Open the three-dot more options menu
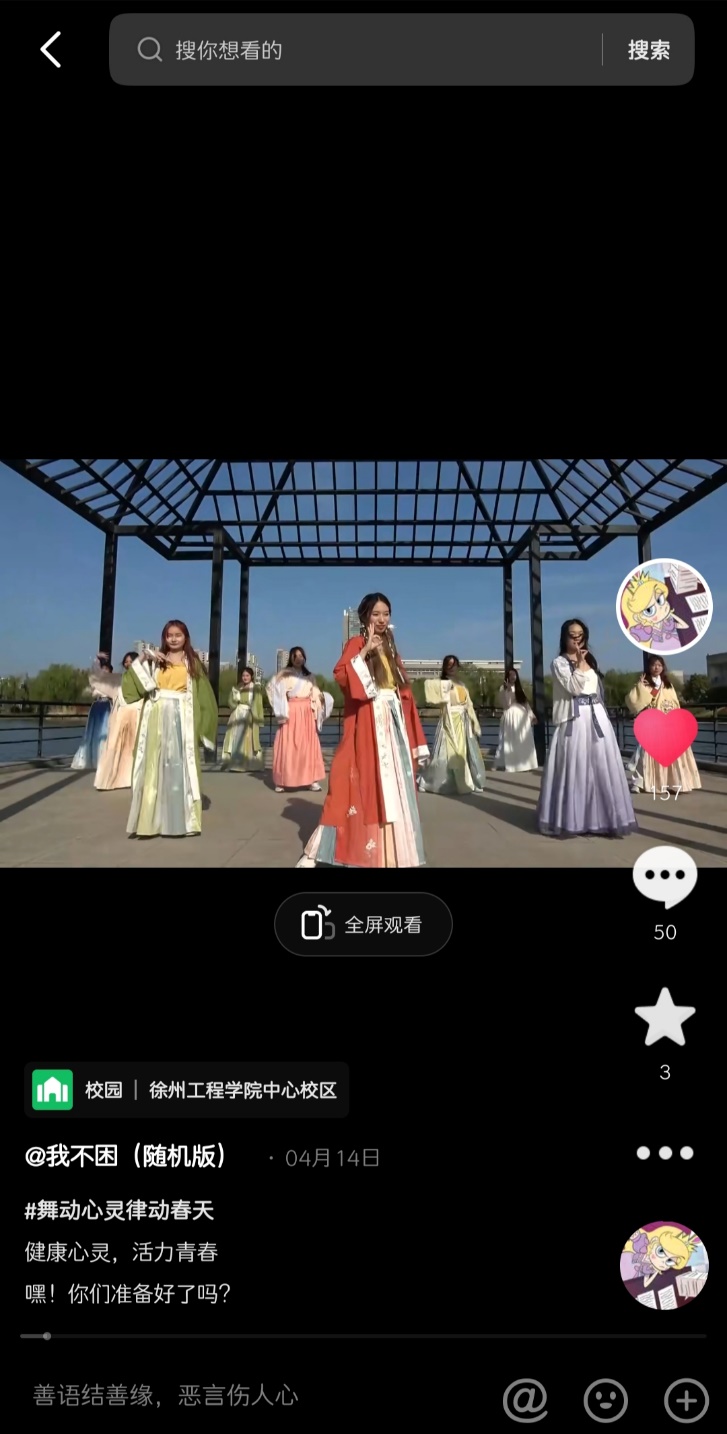 tap(665, 1153)
